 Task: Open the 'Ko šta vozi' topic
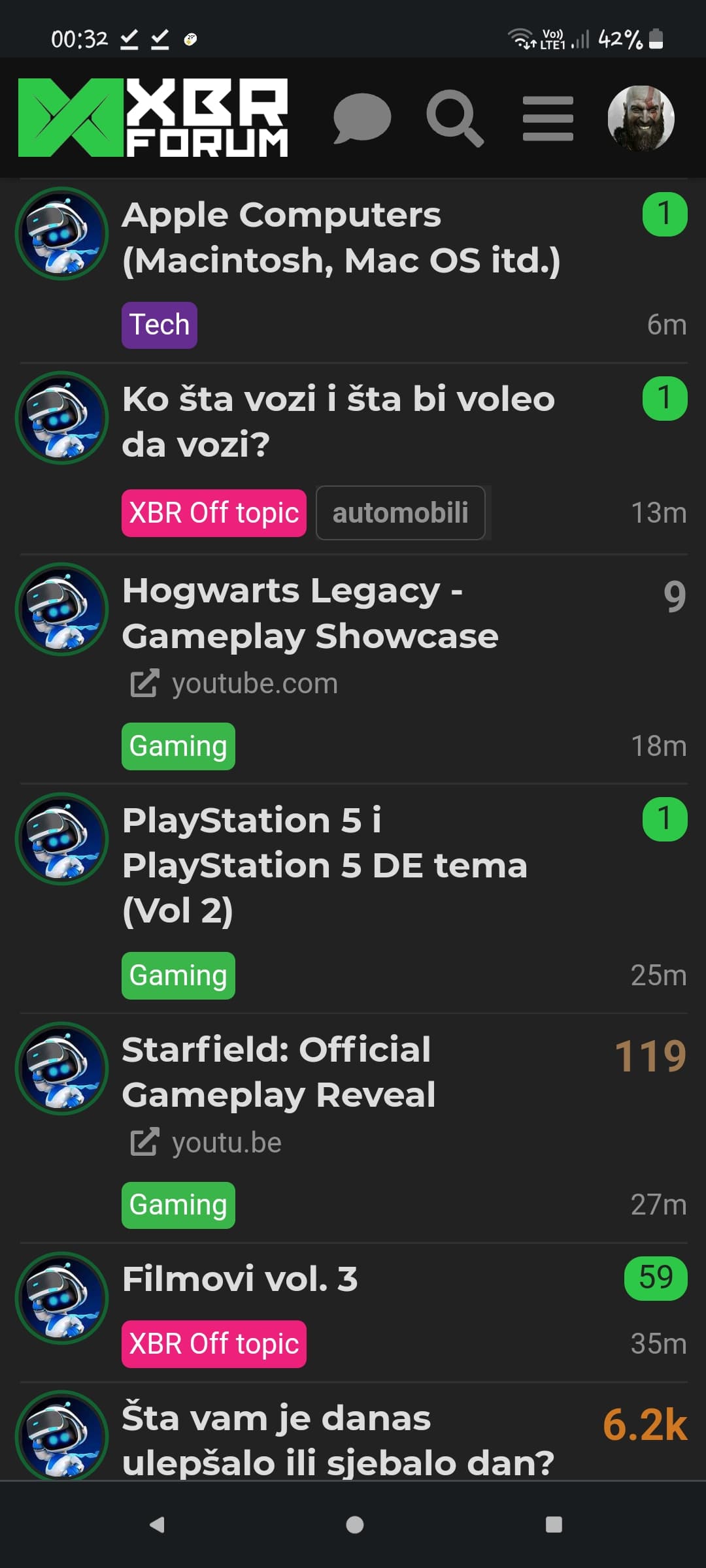tap(338, 421)
